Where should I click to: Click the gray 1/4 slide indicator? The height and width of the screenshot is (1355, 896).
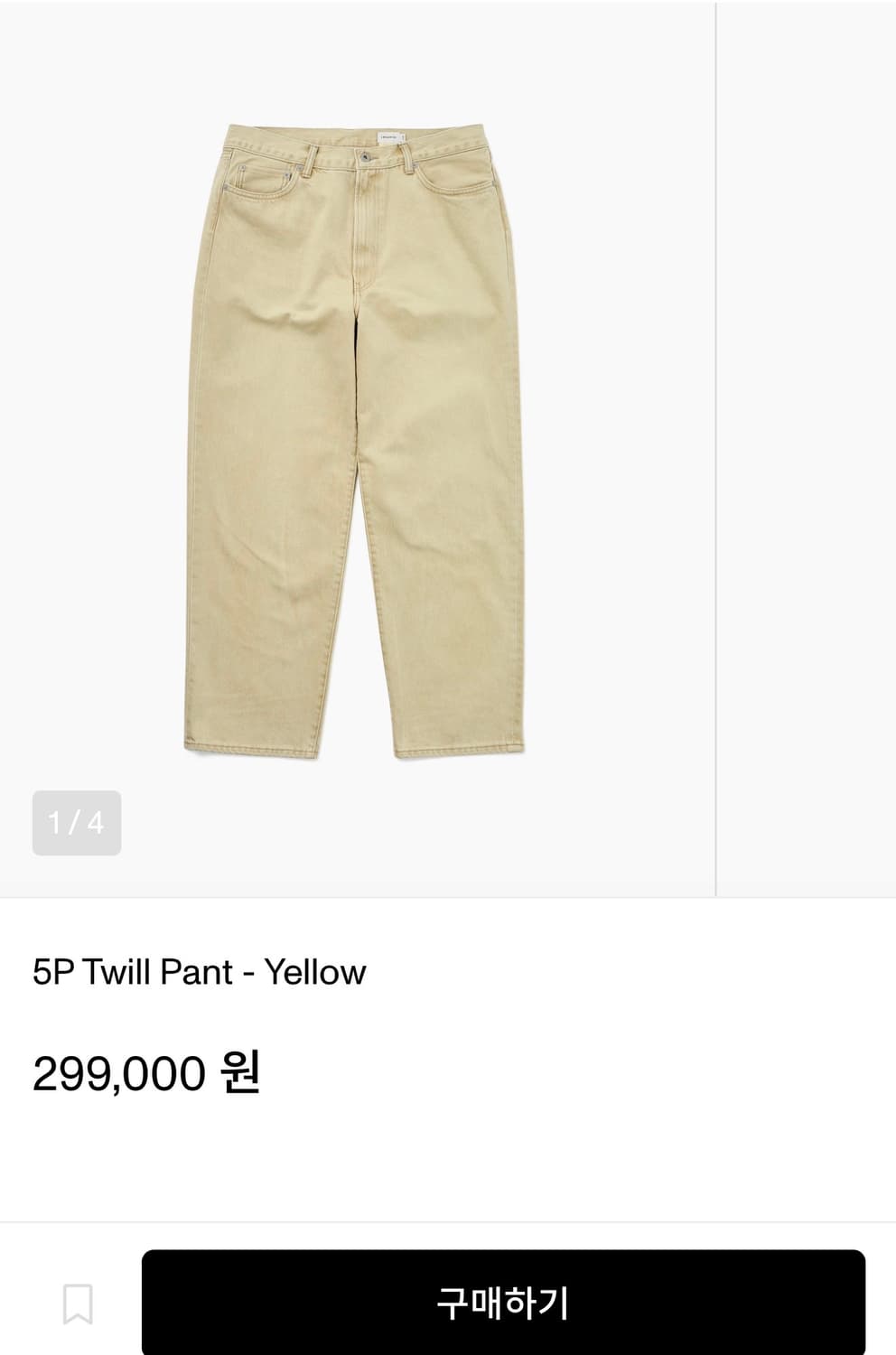pyautogui.click(x=76, y=823)
